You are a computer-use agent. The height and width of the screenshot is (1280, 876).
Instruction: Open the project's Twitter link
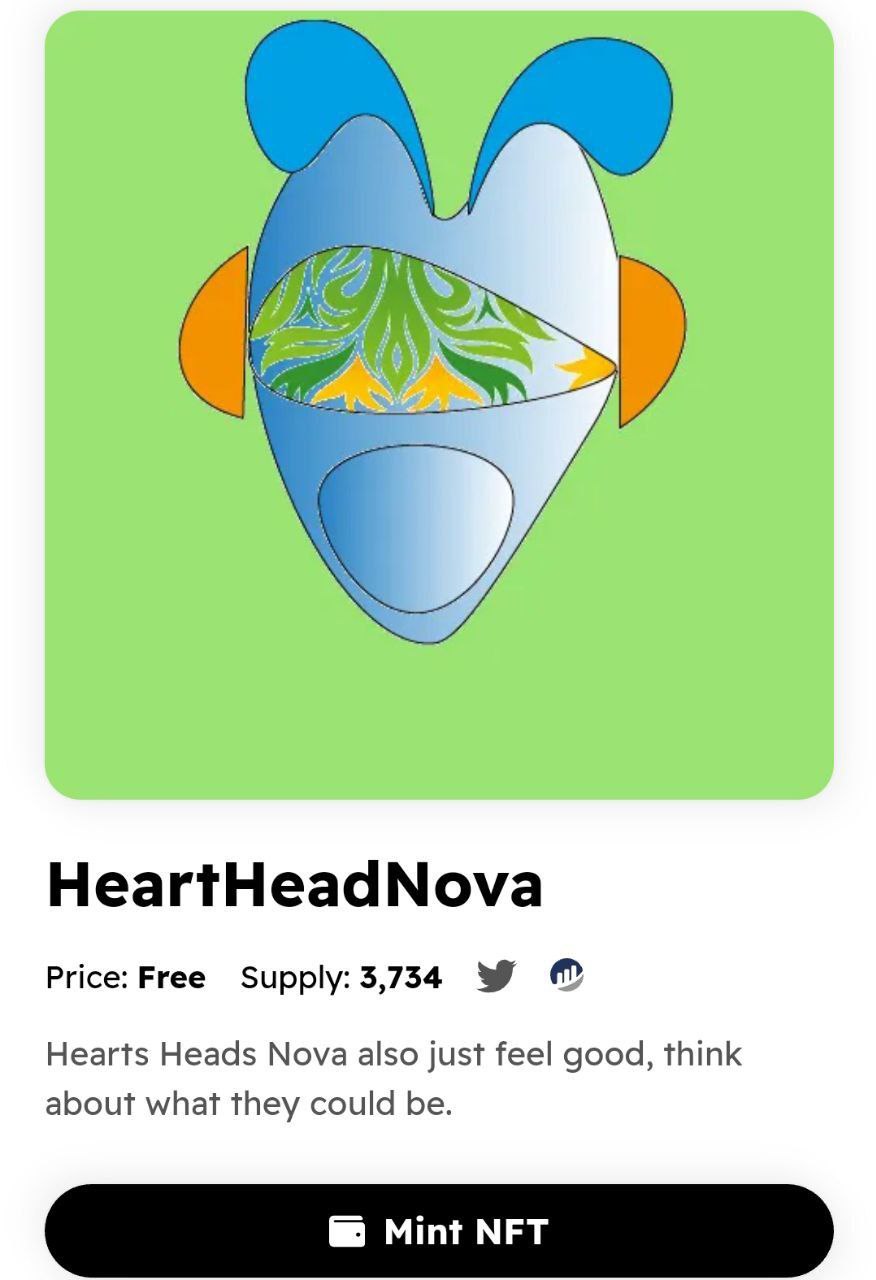(496, 975)
